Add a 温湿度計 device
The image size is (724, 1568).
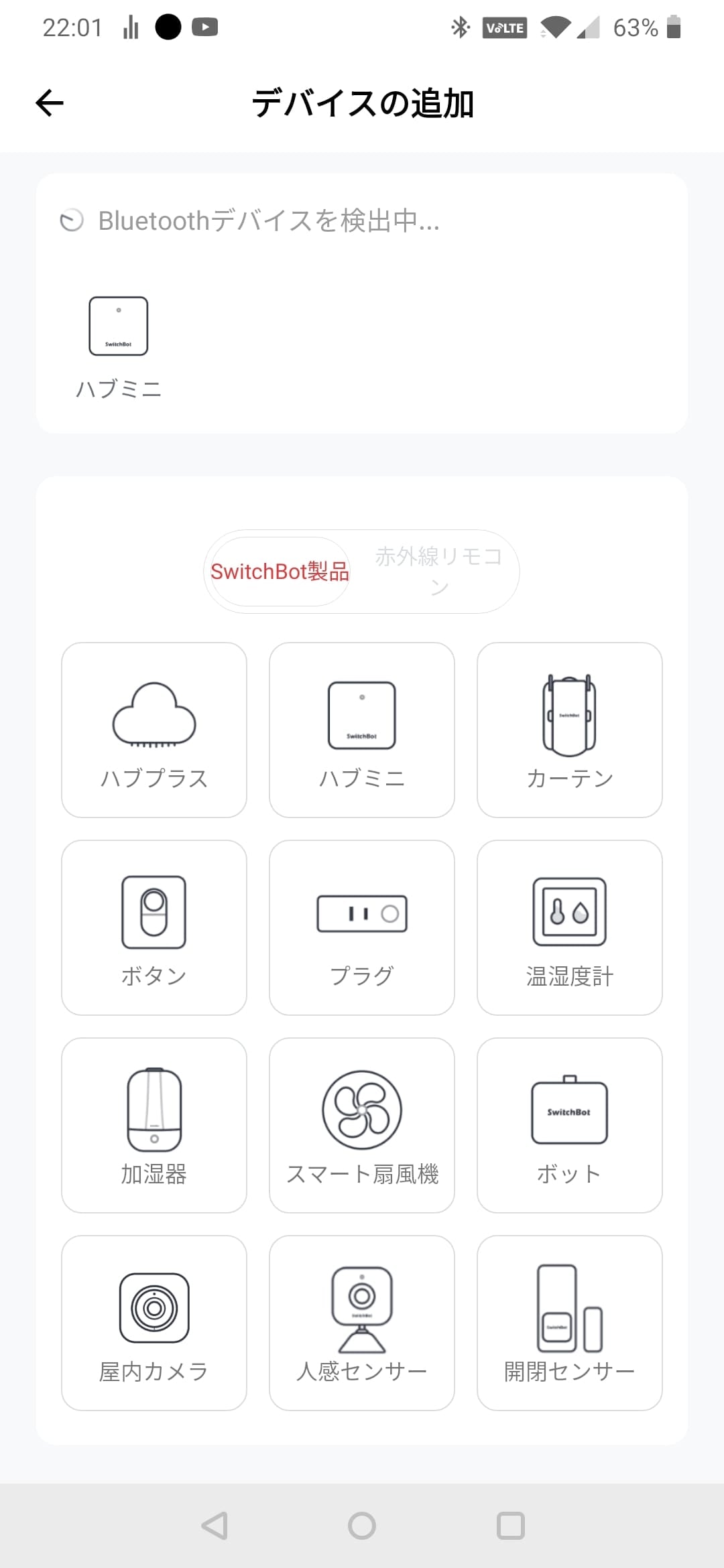(570, 927)
